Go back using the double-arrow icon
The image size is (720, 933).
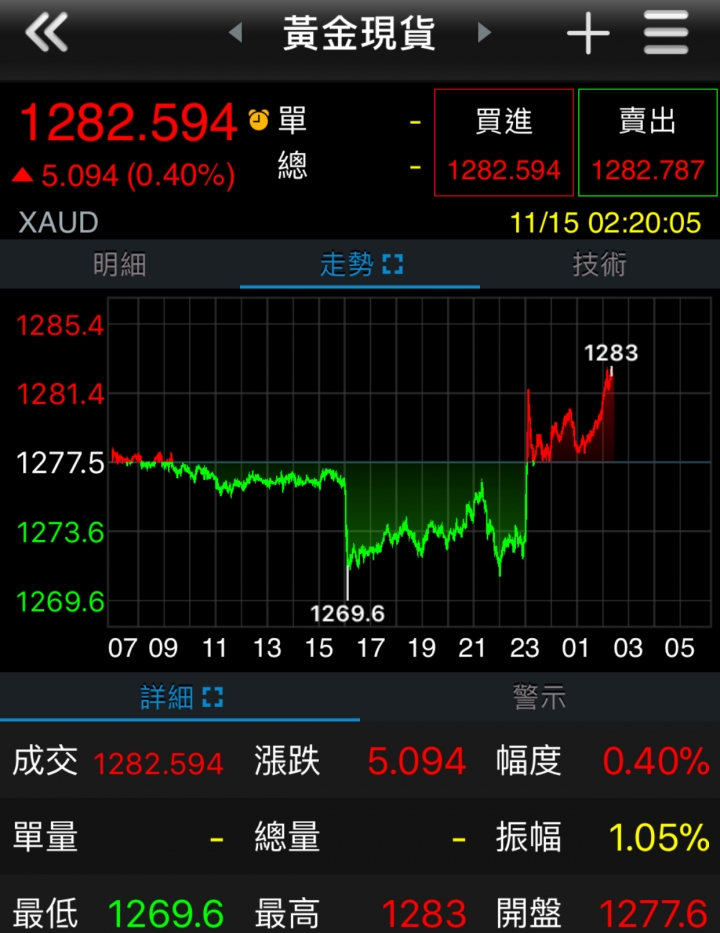(x=47, y=34)
